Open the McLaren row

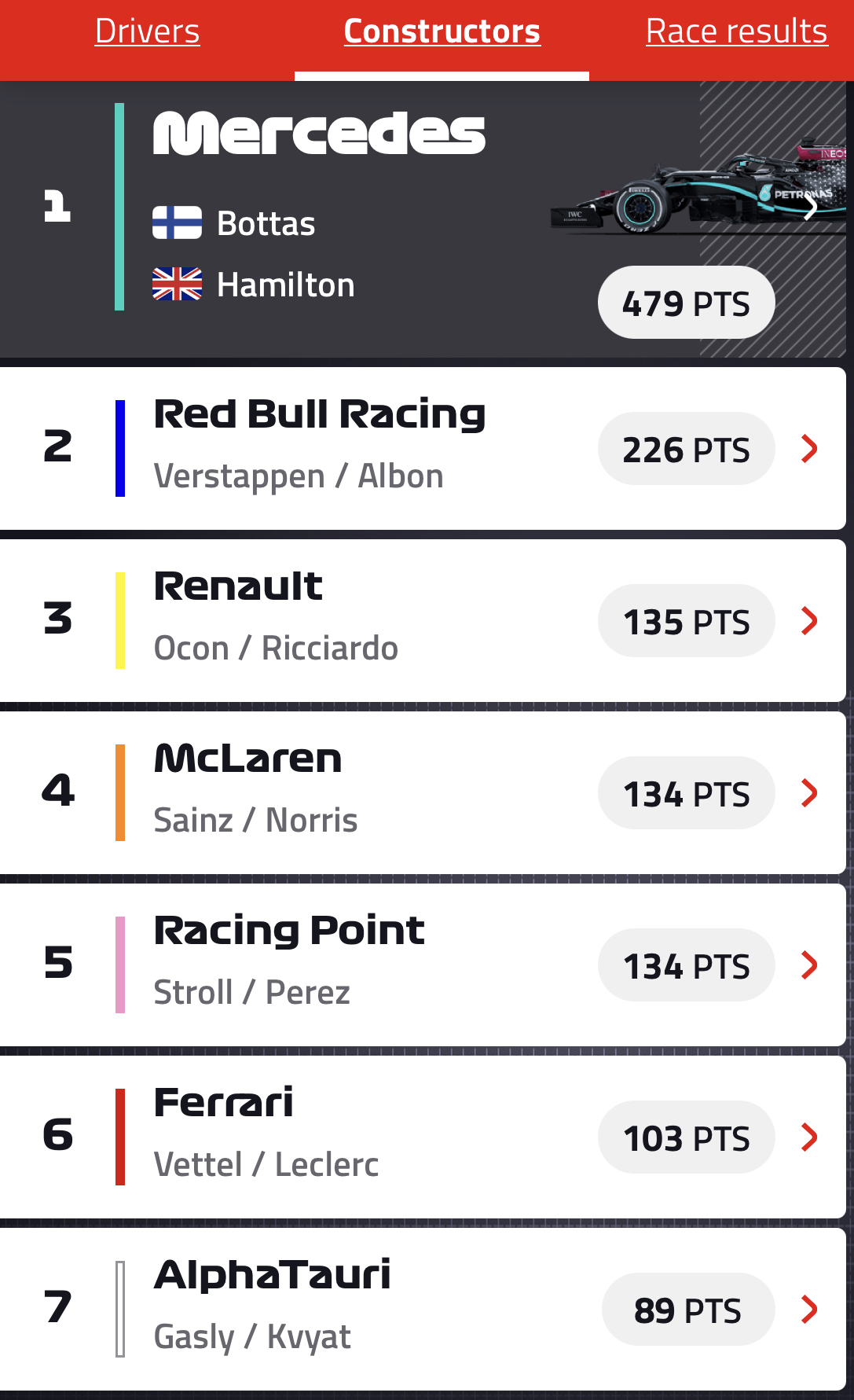point(423,792)
